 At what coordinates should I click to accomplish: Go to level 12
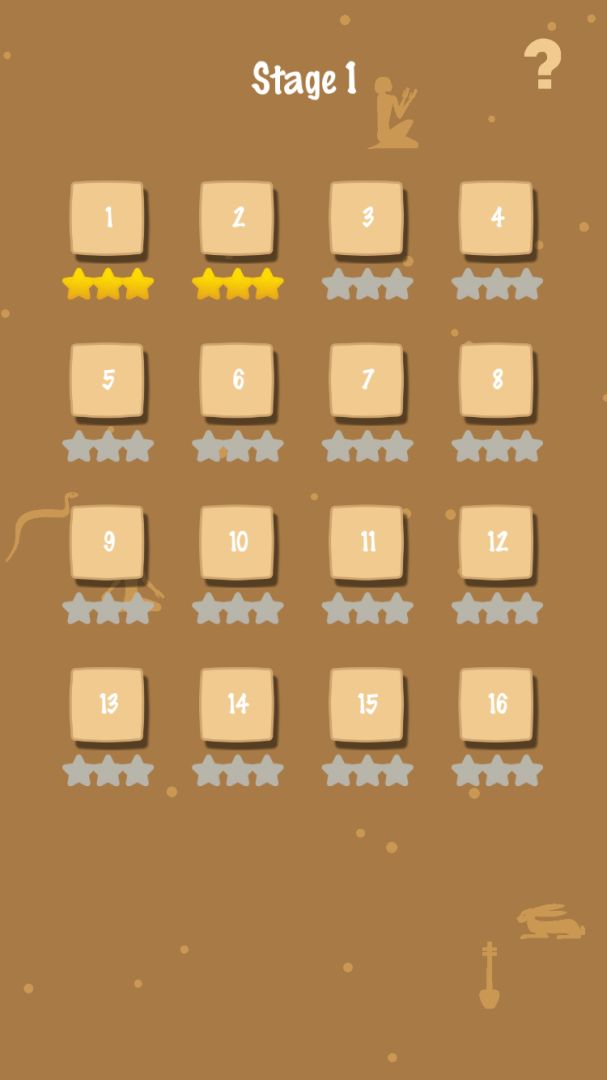[x=496, y=542]
